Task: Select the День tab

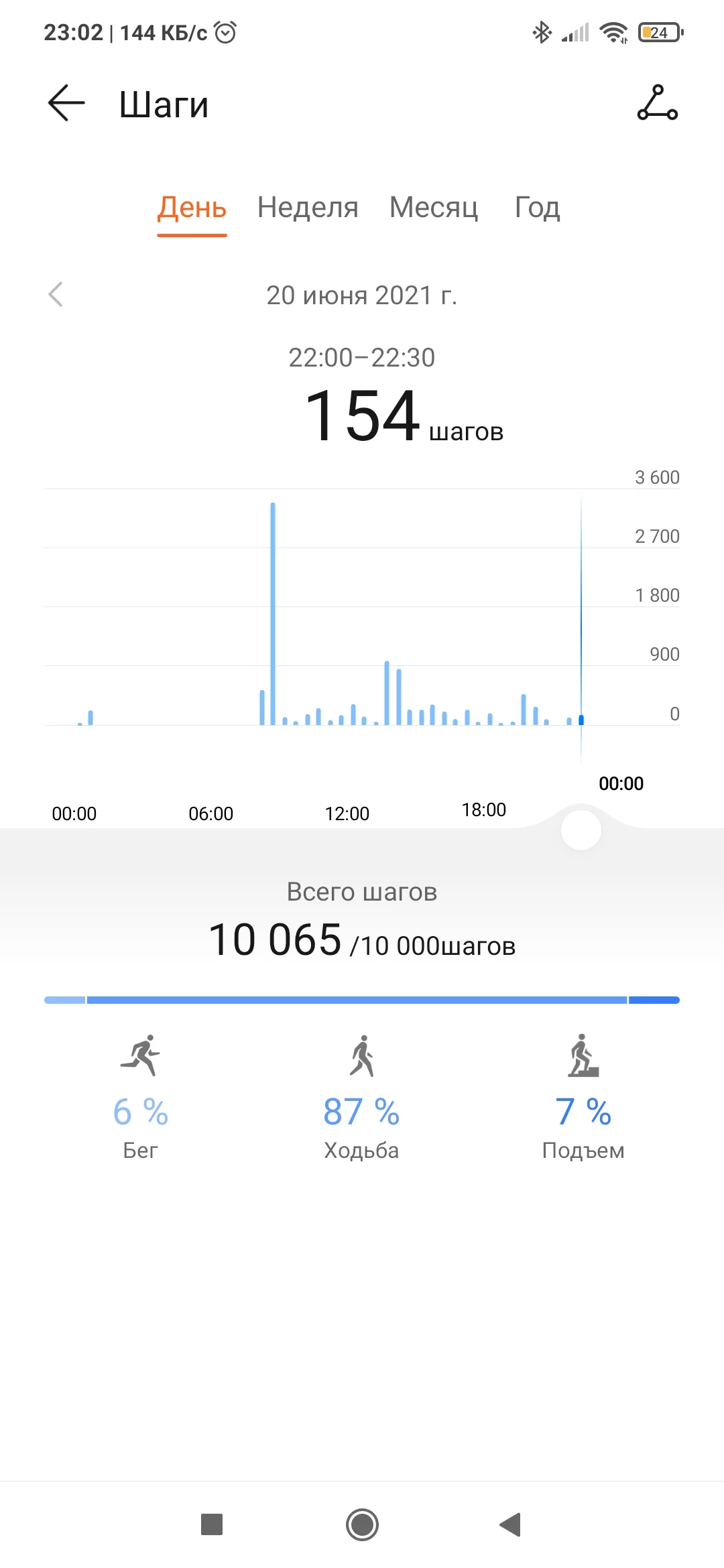Action: click(192, 208)
